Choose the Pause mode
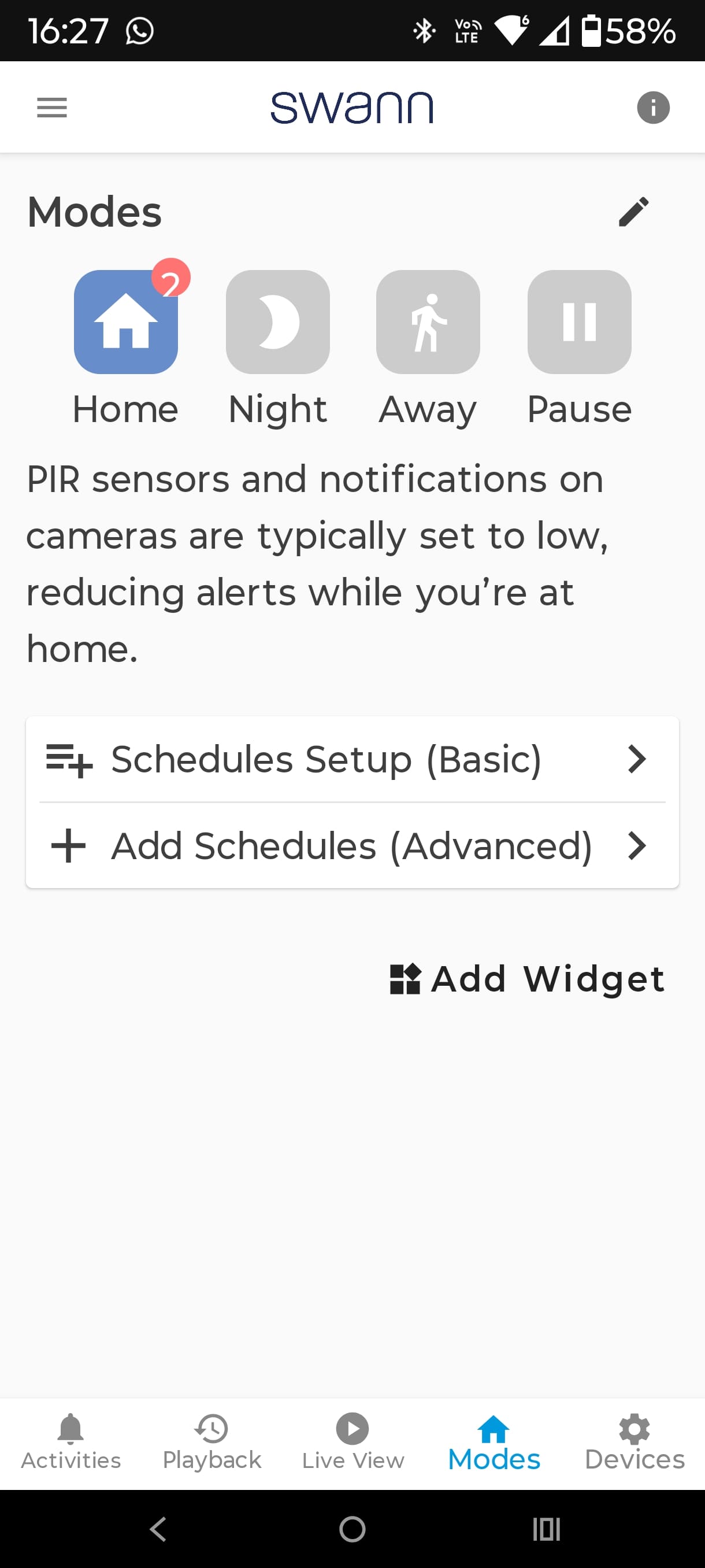705x1568 pixels. pyautogui.click(x=578, y=322)
